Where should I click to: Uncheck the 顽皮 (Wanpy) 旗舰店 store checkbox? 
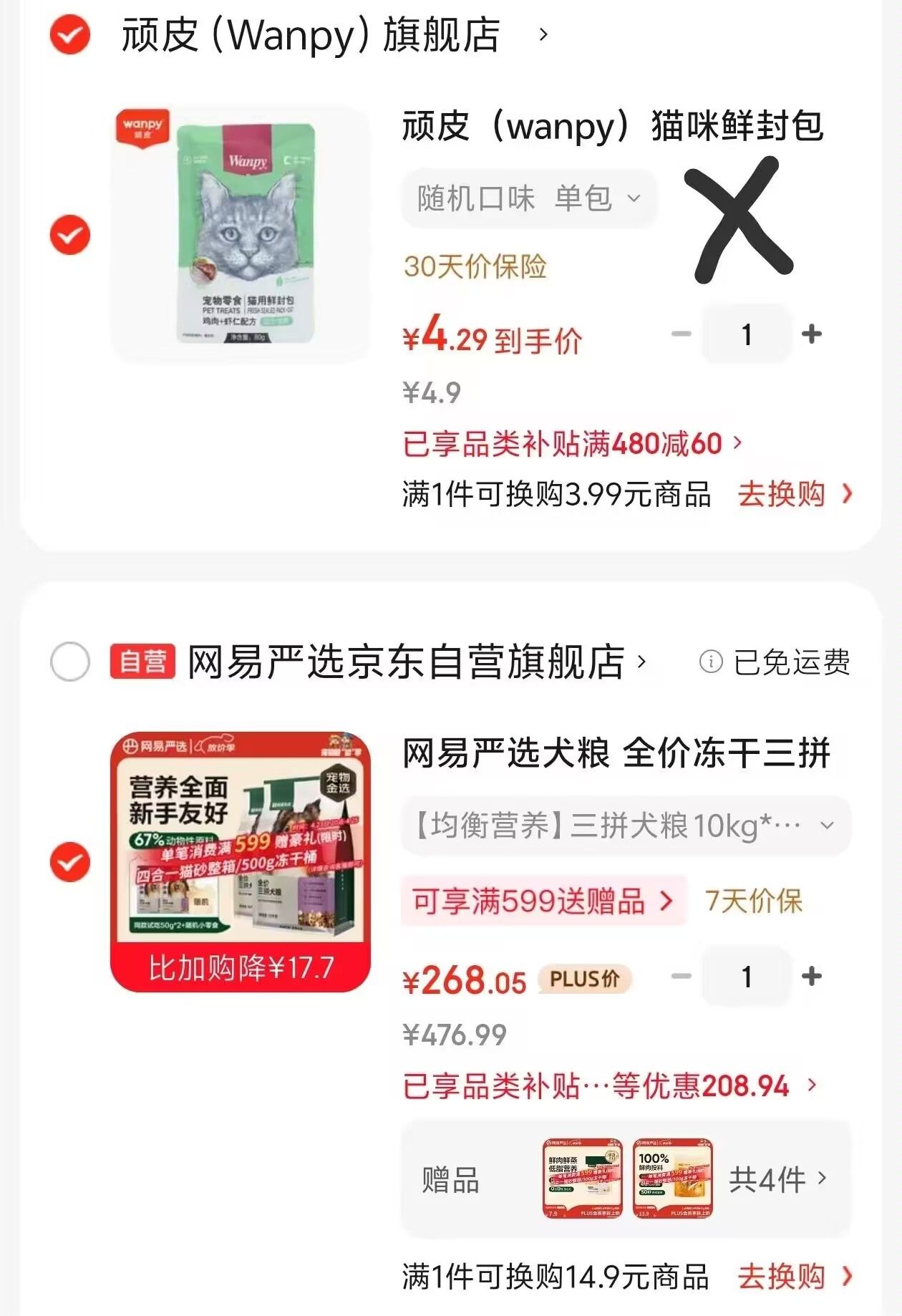(69, 34)
